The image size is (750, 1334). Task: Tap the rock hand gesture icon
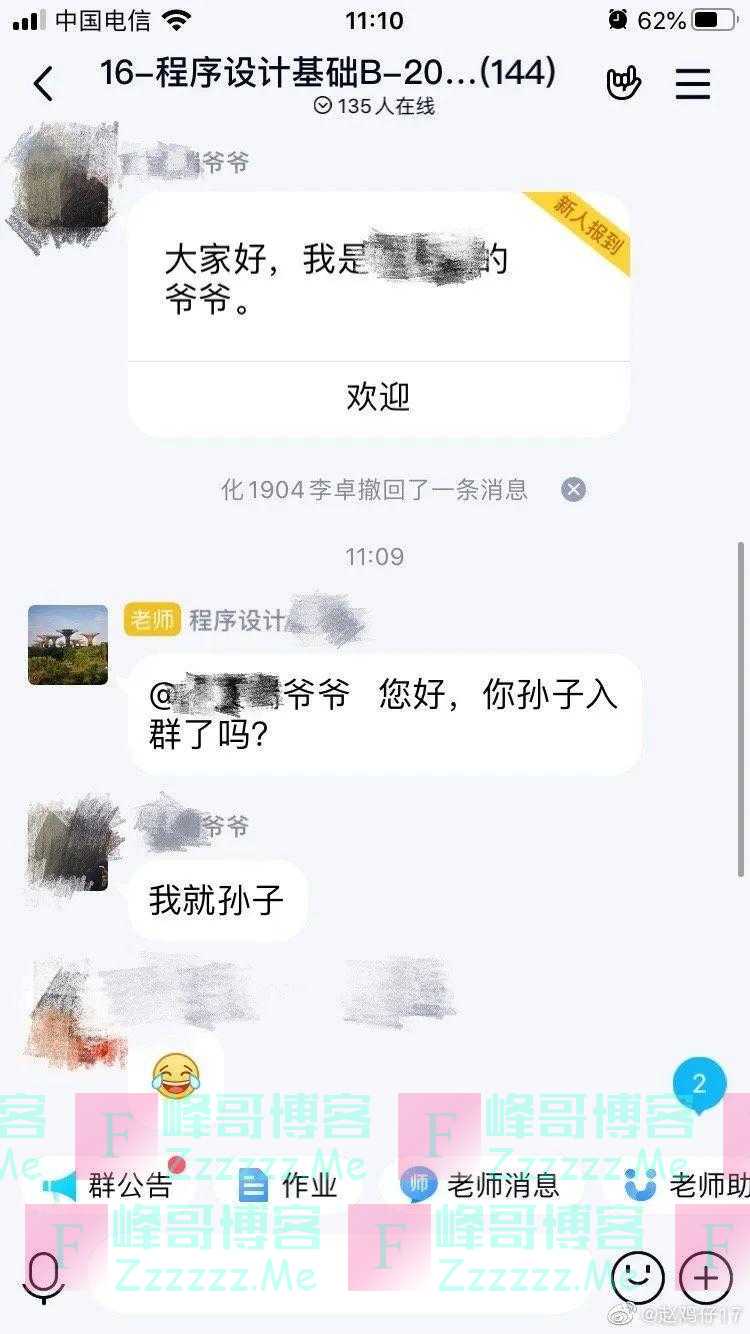[623, 84]
